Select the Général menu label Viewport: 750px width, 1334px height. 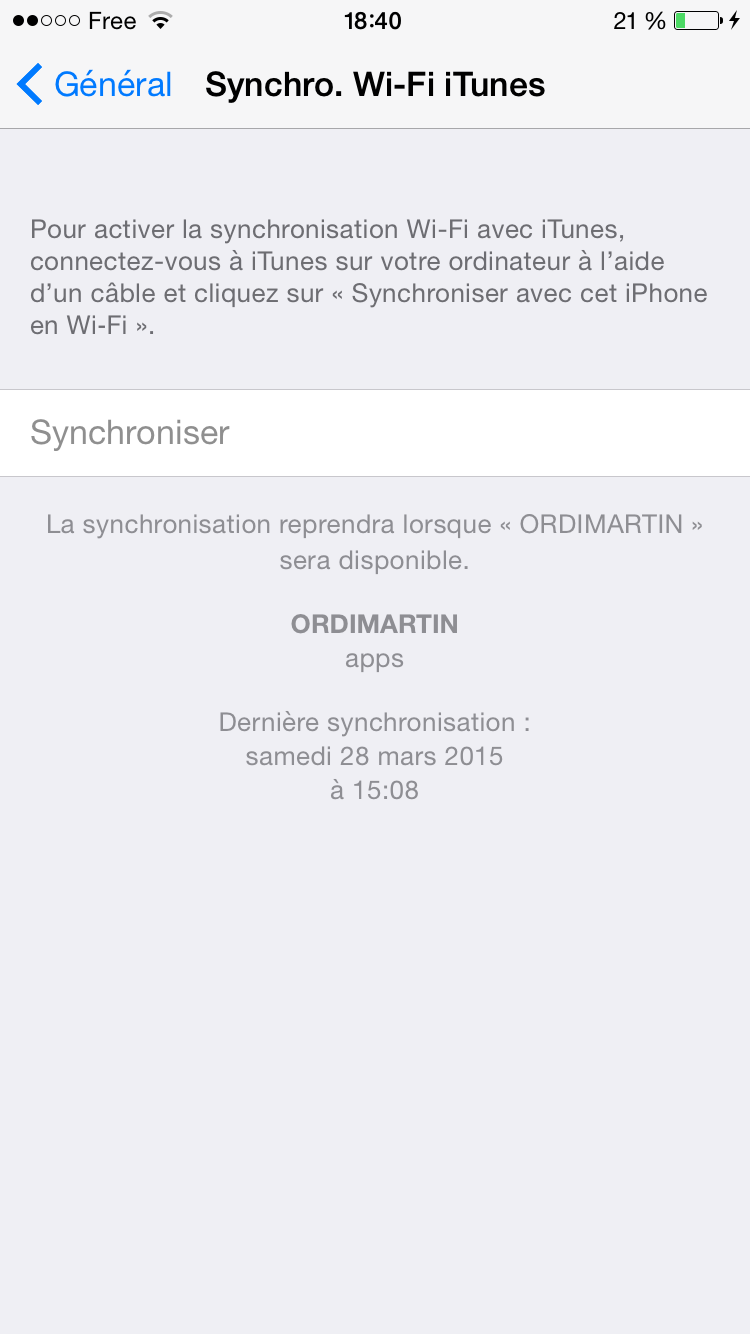(113, 85)
